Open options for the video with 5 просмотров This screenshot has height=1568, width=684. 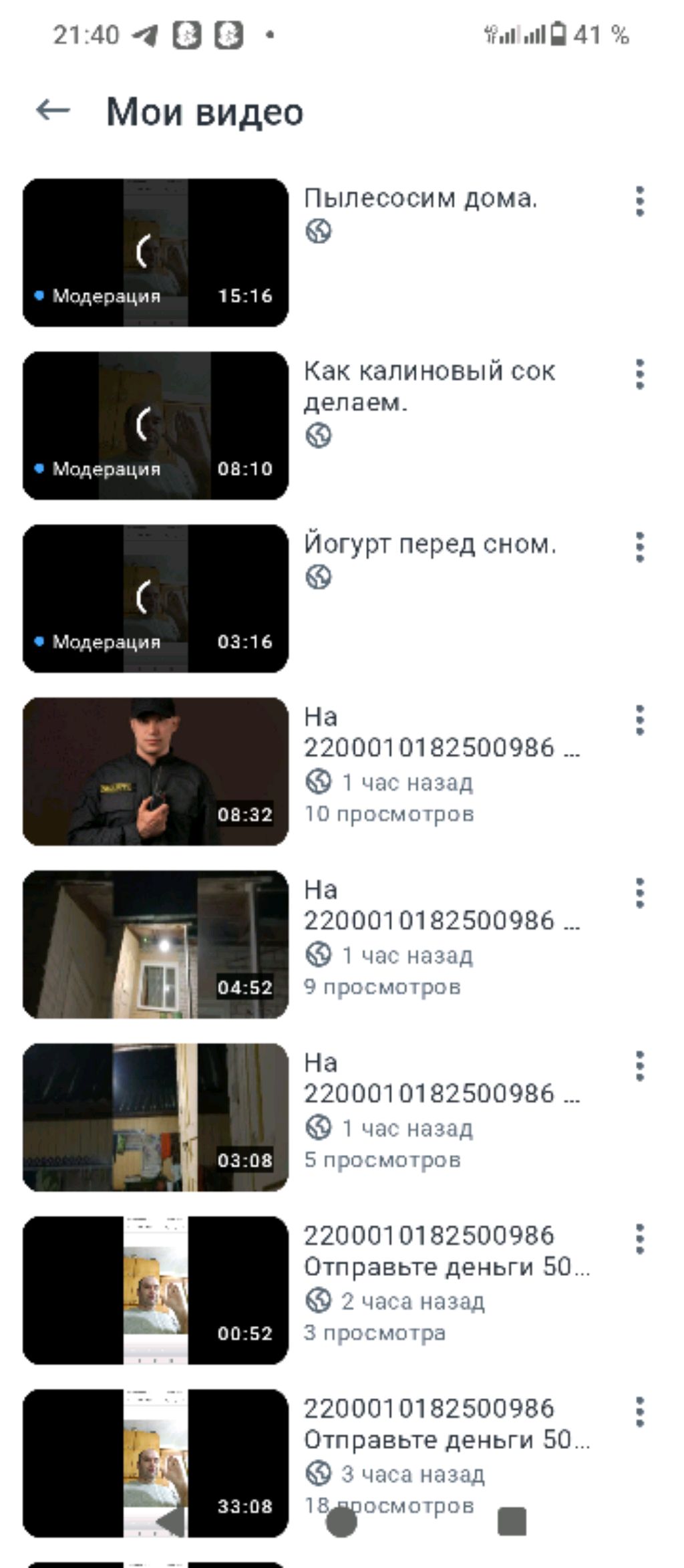639,1066
